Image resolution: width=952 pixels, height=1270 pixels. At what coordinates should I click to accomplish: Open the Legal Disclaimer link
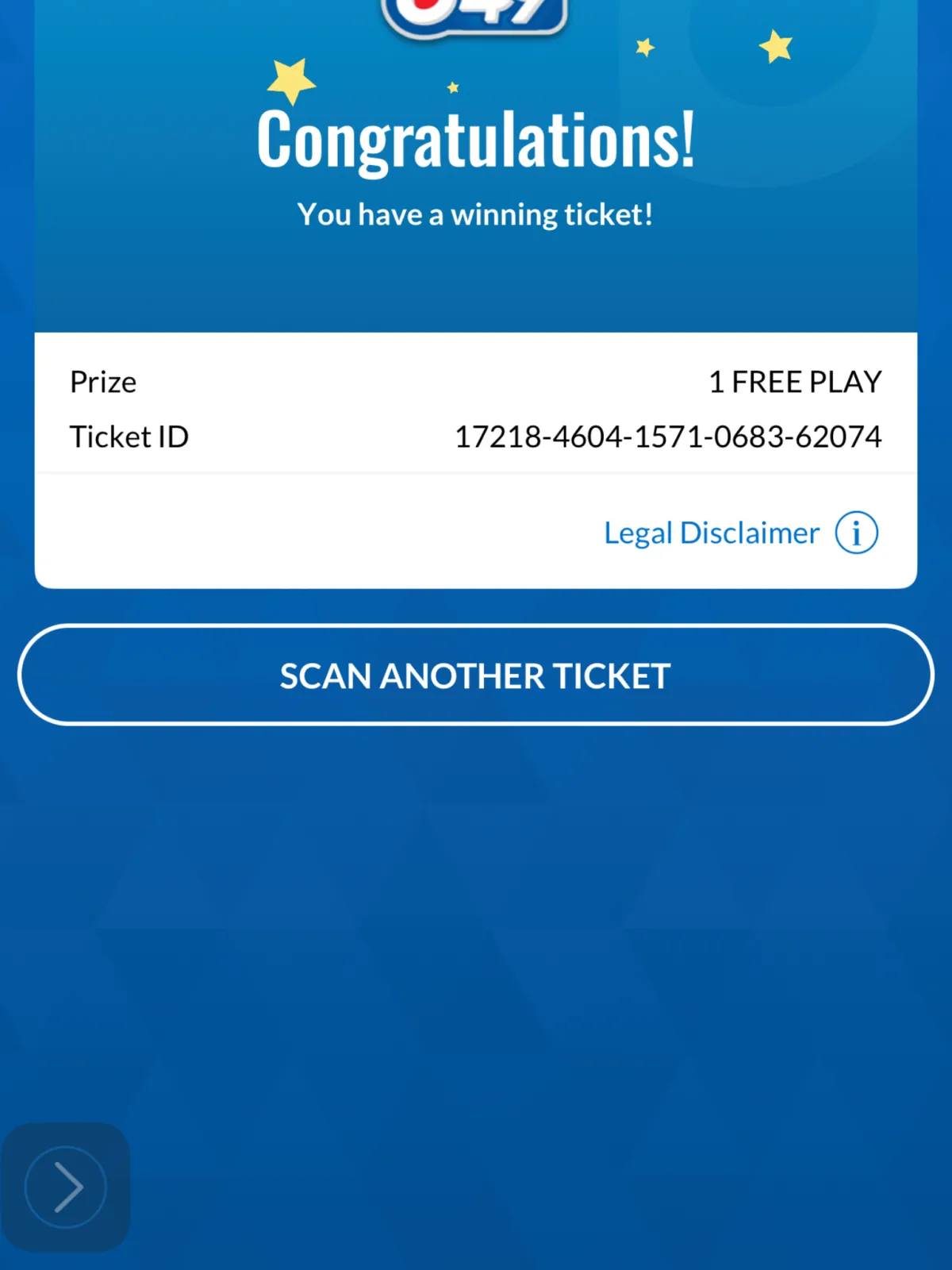pyautogui.click(x=711, y=533)
